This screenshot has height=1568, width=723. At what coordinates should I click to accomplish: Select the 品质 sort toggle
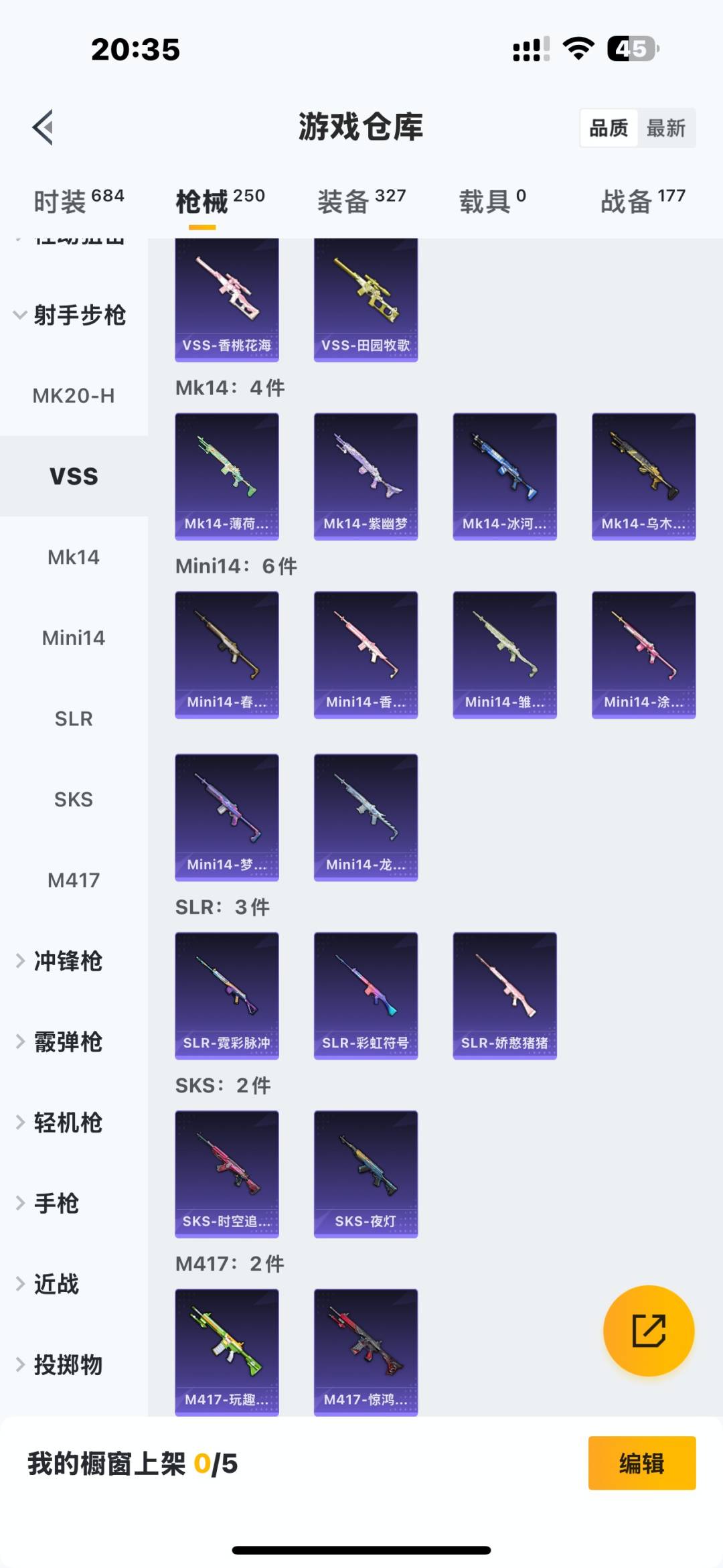click(607, 127)
